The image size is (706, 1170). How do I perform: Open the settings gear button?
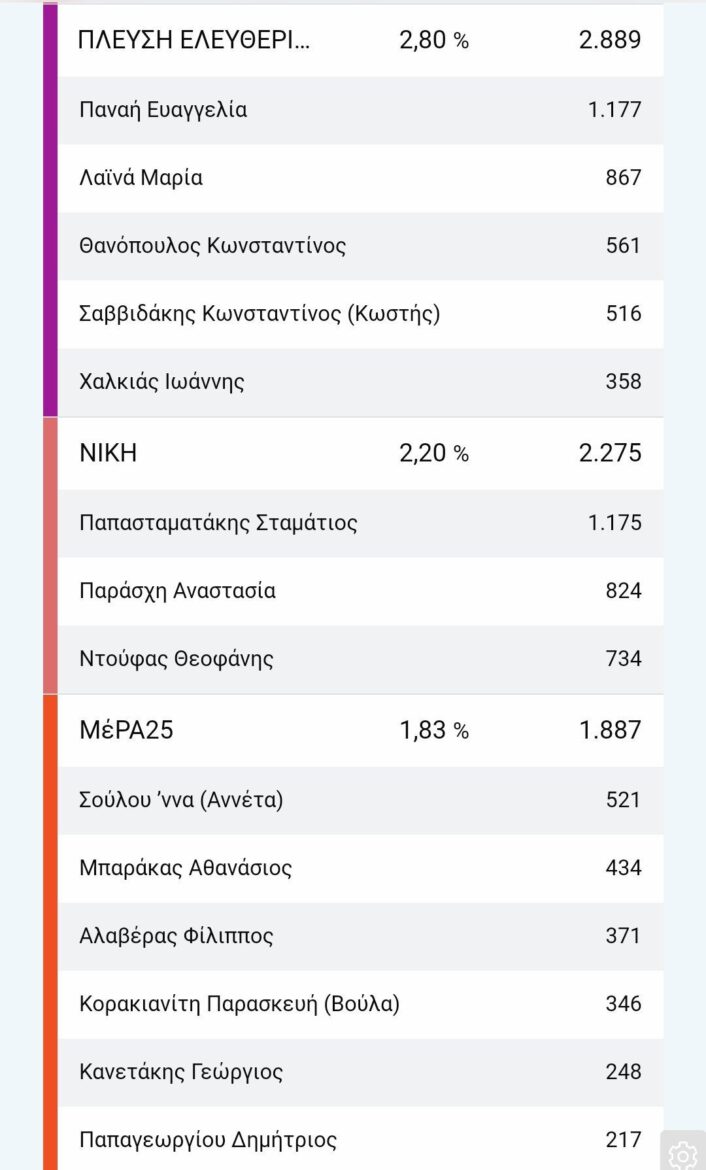pos(684,1153)
